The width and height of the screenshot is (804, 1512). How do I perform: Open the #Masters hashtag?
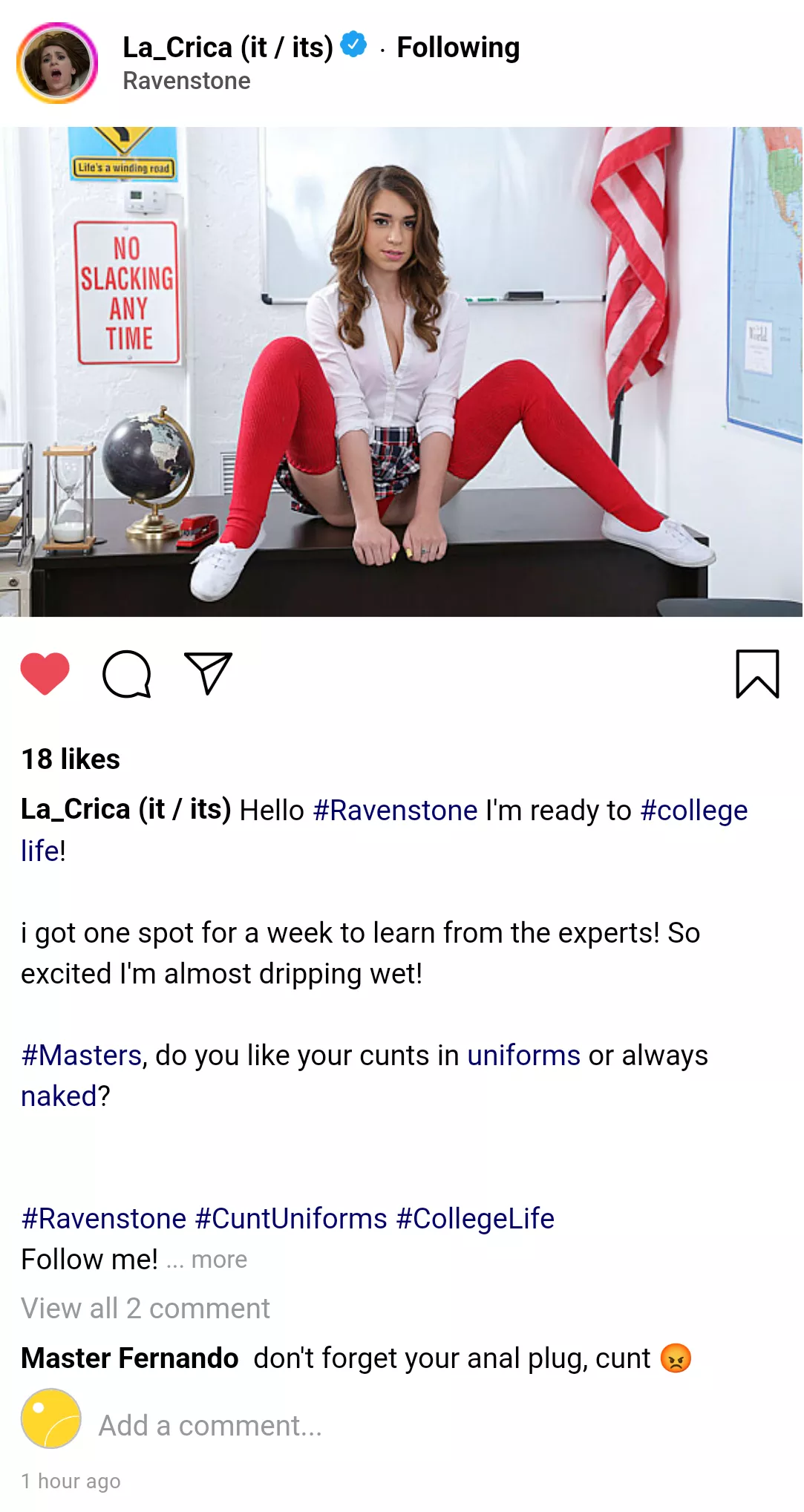pyautogui.click(x=82, y=1056)
